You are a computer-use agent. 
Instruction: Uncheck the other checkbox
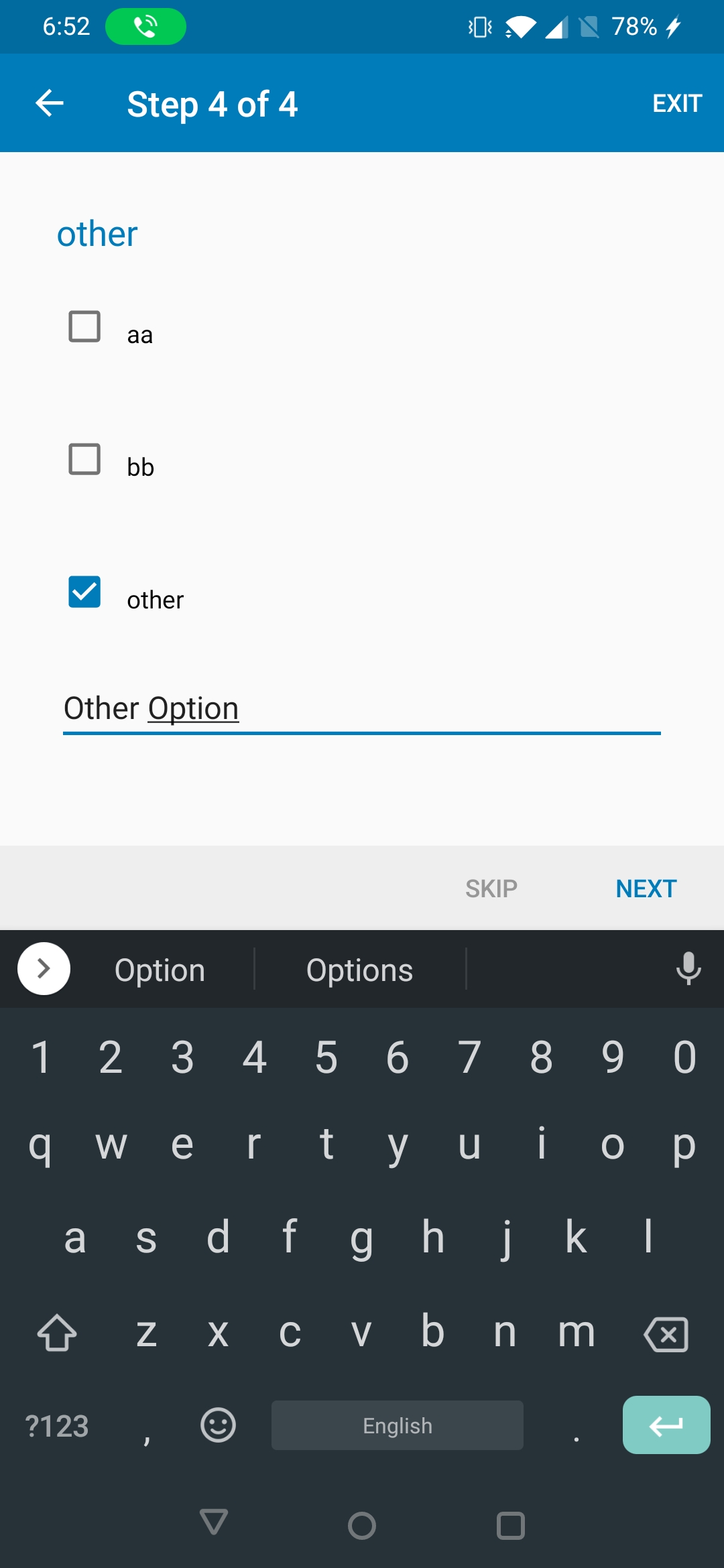84,592
